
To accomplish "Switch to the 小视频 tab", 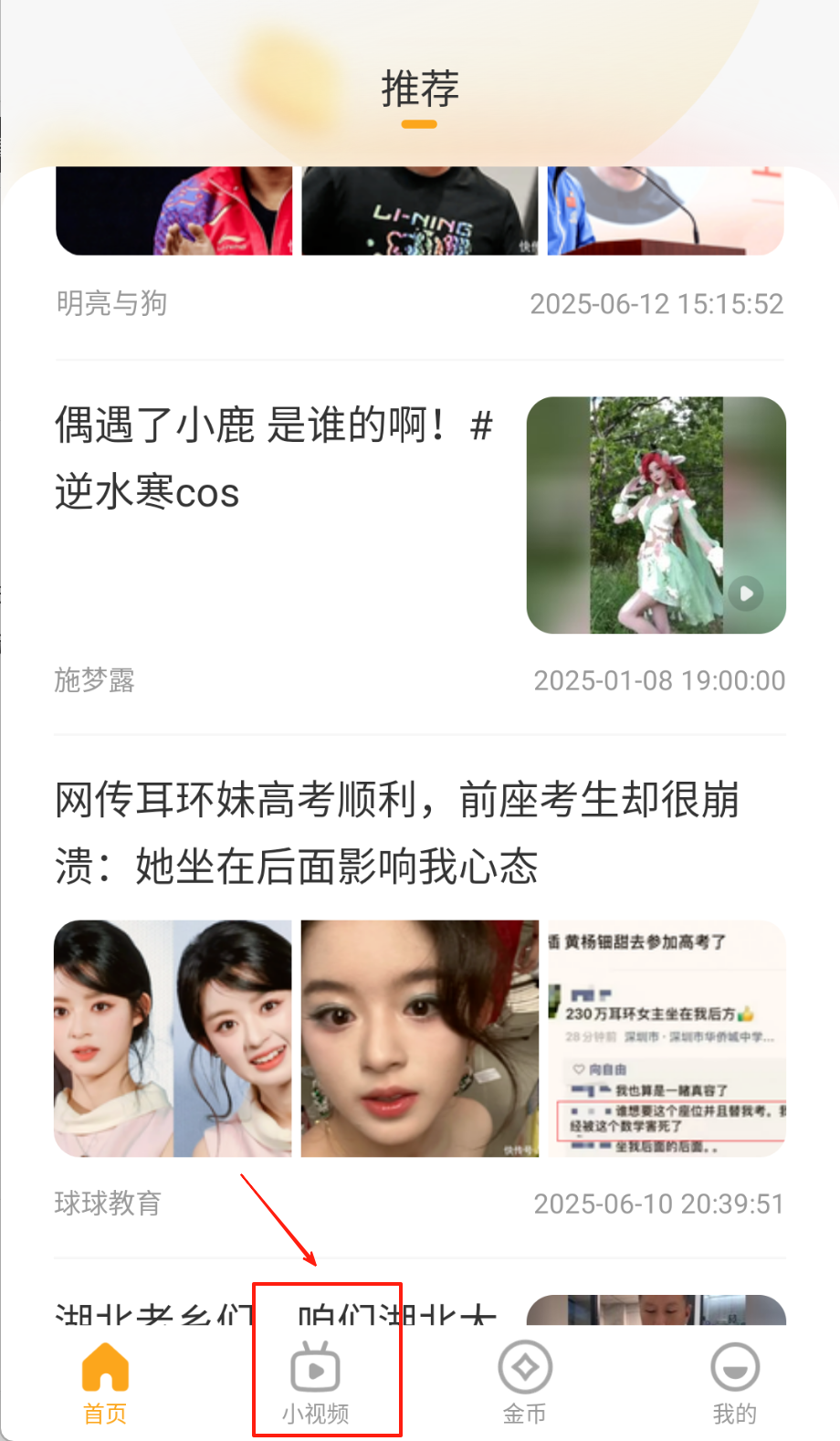I will pos(315,1382).
